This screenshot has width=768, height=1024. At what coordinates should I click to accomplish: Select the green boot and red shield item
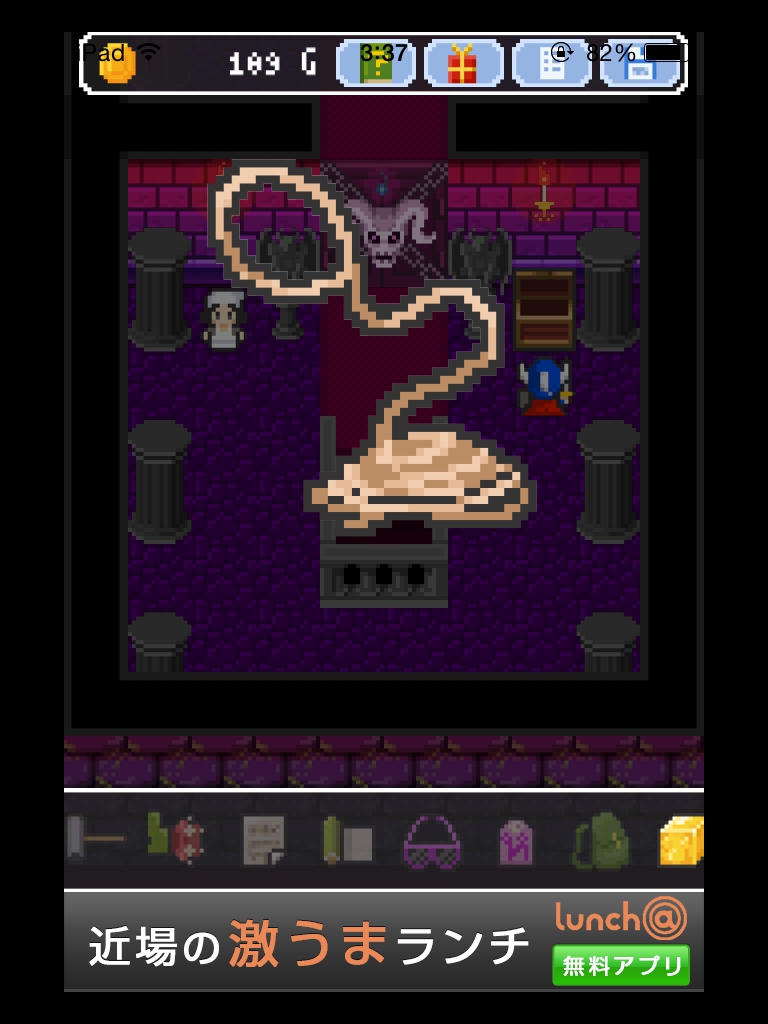(x=176, y=838)
